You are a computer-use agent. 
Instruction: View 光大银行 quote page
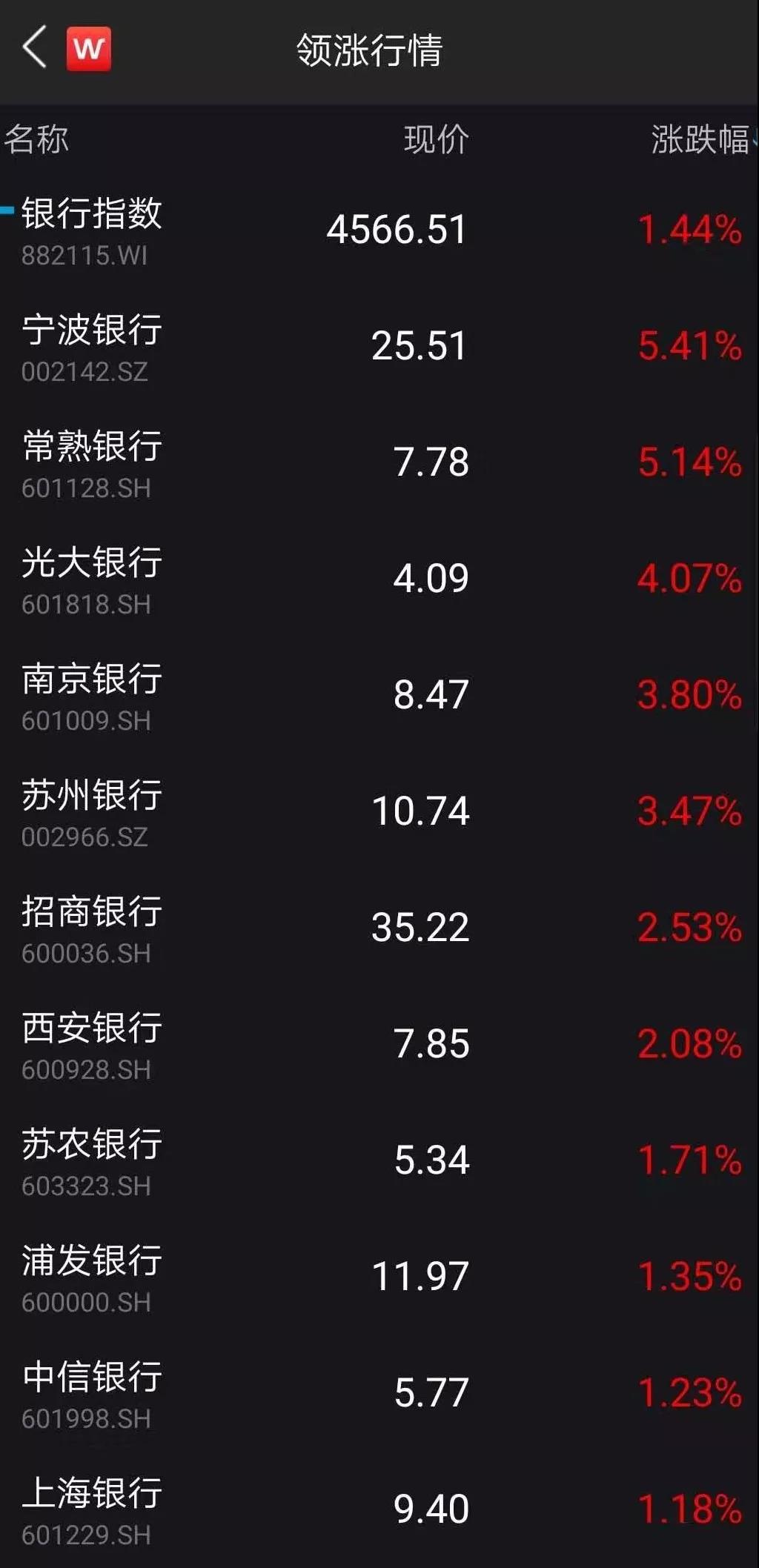379,579
